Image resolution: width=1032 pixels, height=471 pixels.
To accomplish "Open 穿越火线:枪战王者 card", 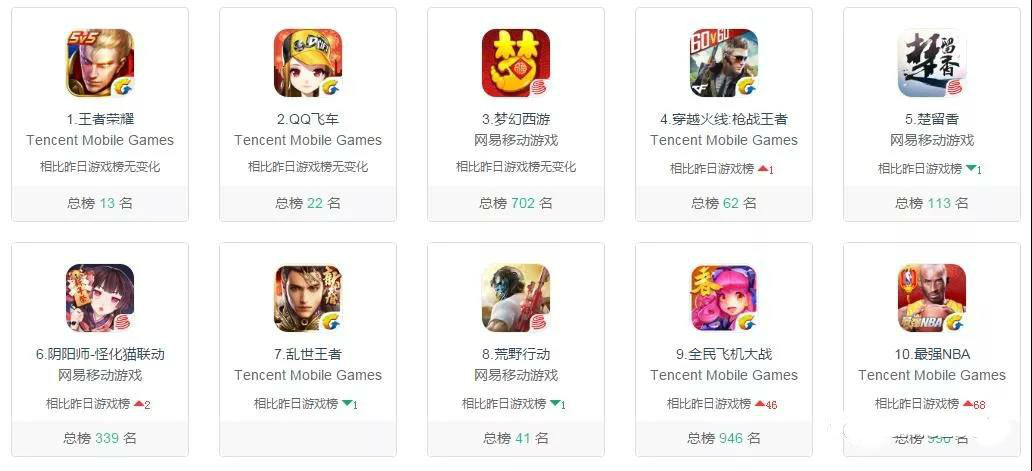I will (724, 64).
